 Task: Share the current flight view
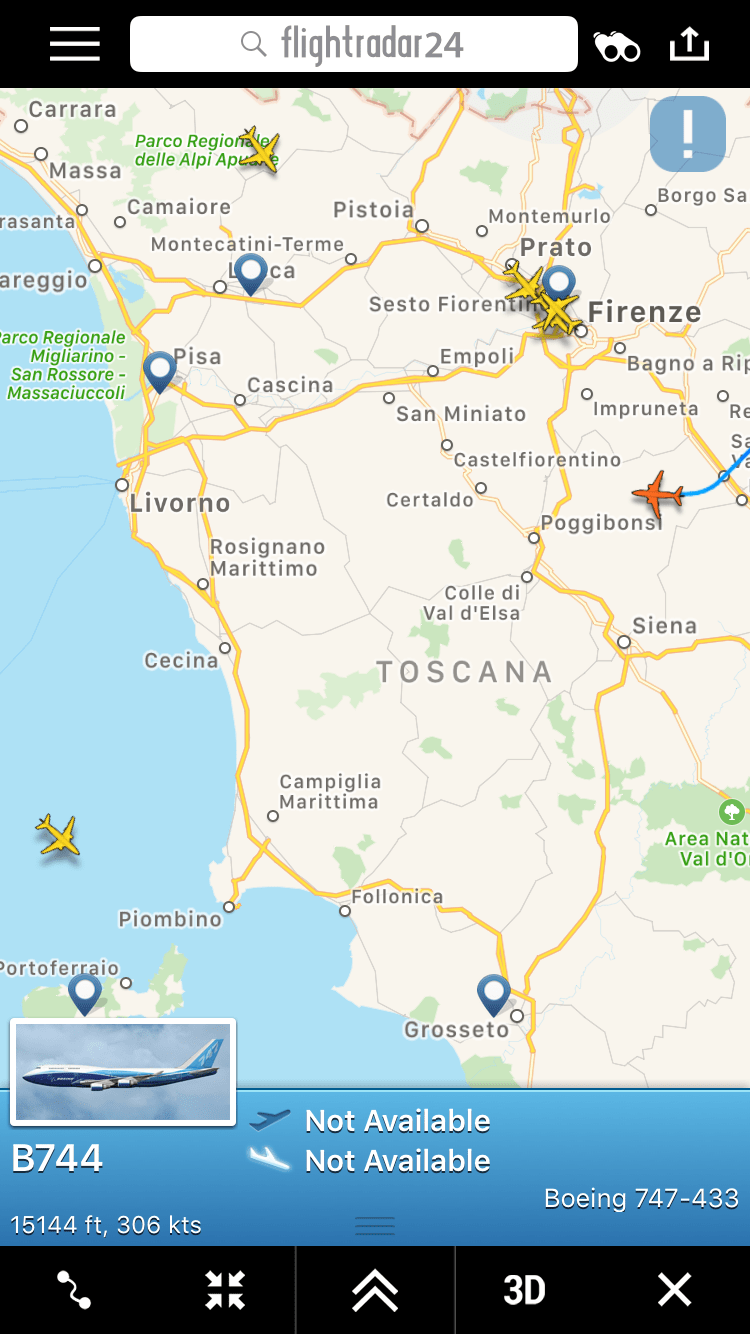[x=689, y=44]
